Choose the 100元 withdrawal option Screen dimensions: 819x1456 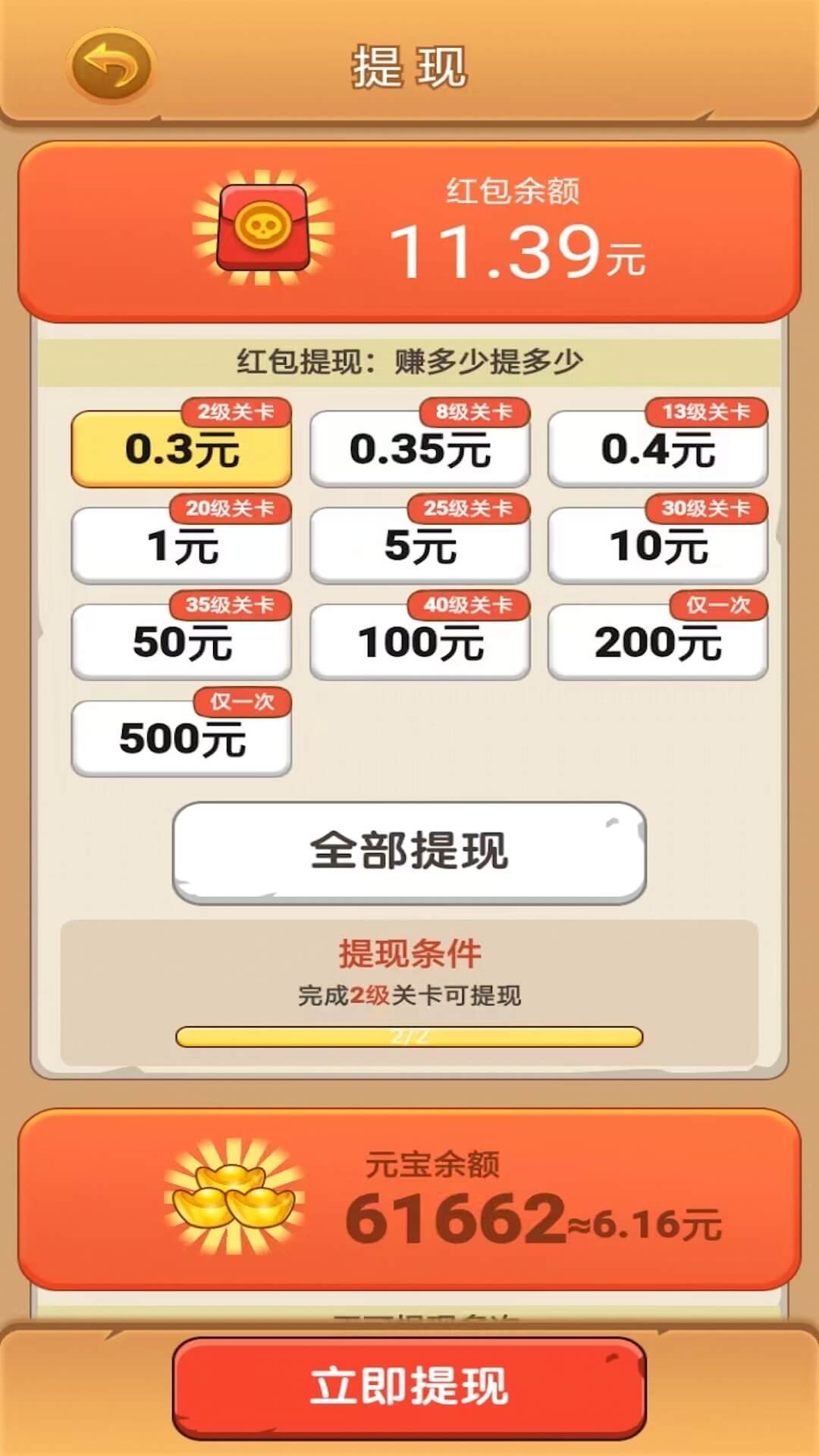[x=419, y=642]
